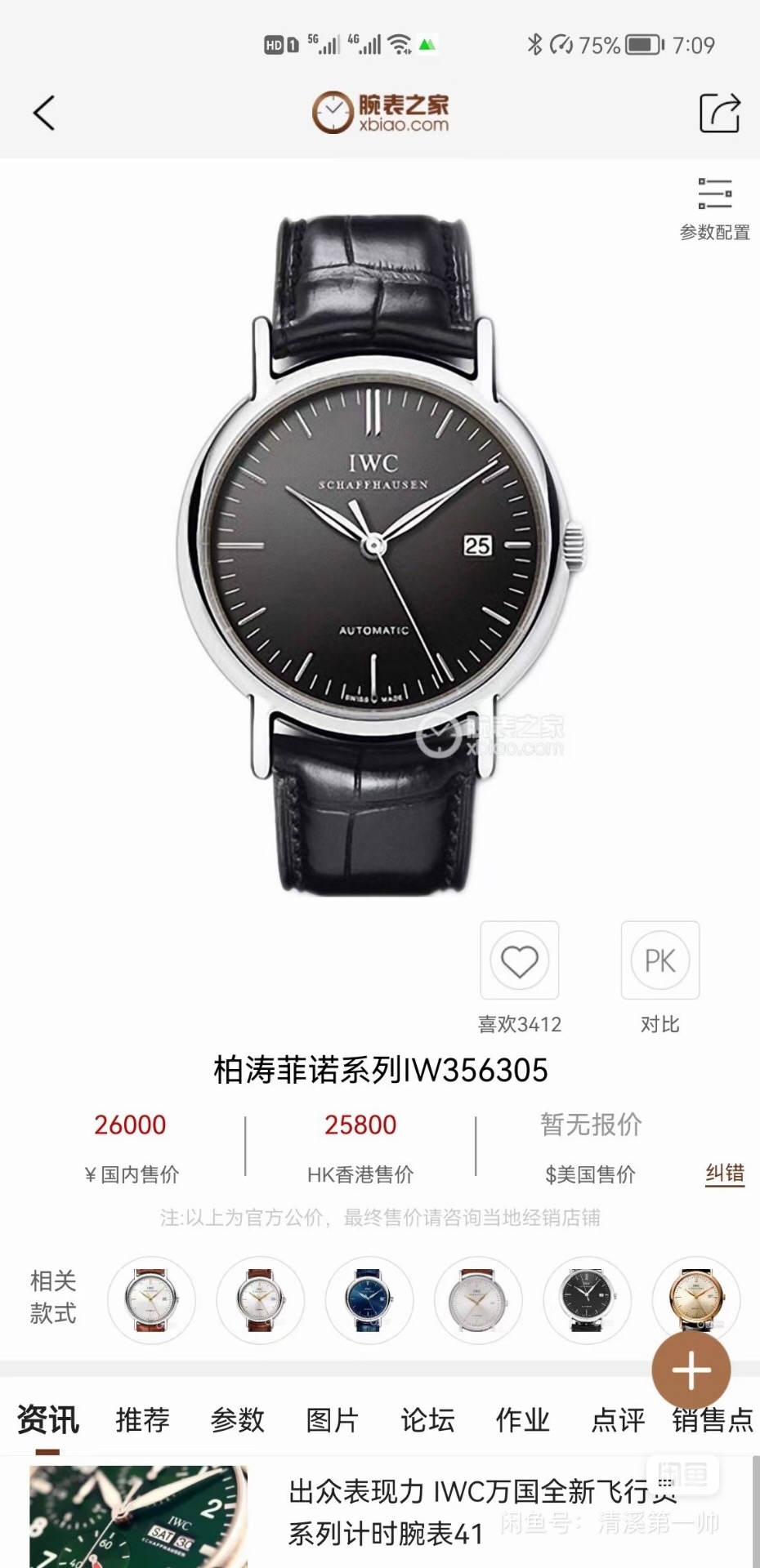This screenshot has width=760, height=1568.
Task: Add the watch to PK 对比 comparison
Action: pyautogui.click(x=659, y=961)
